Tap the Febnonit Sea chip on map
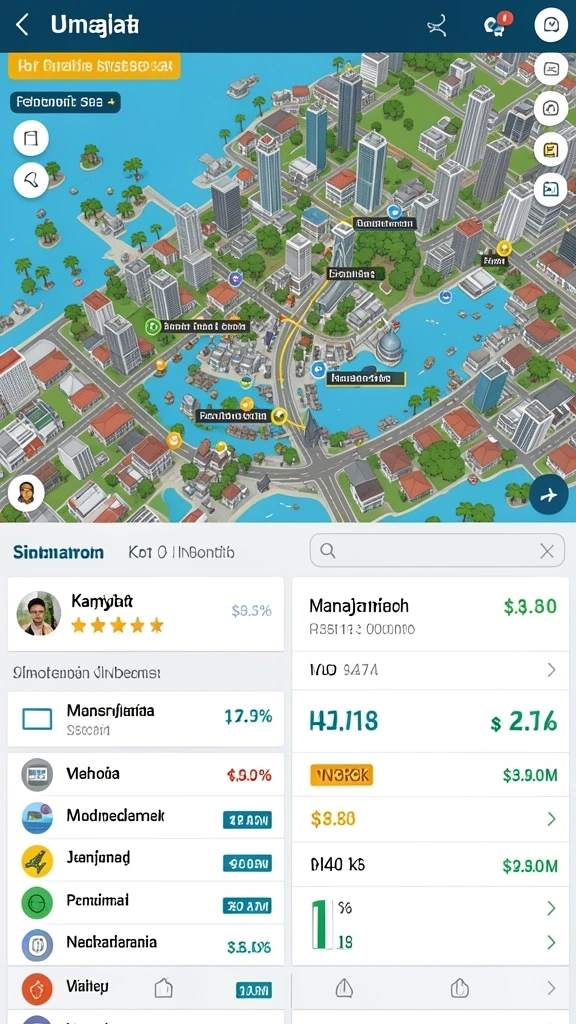The width and height of the screenshot is (576, 1024). tap(65, 103)
